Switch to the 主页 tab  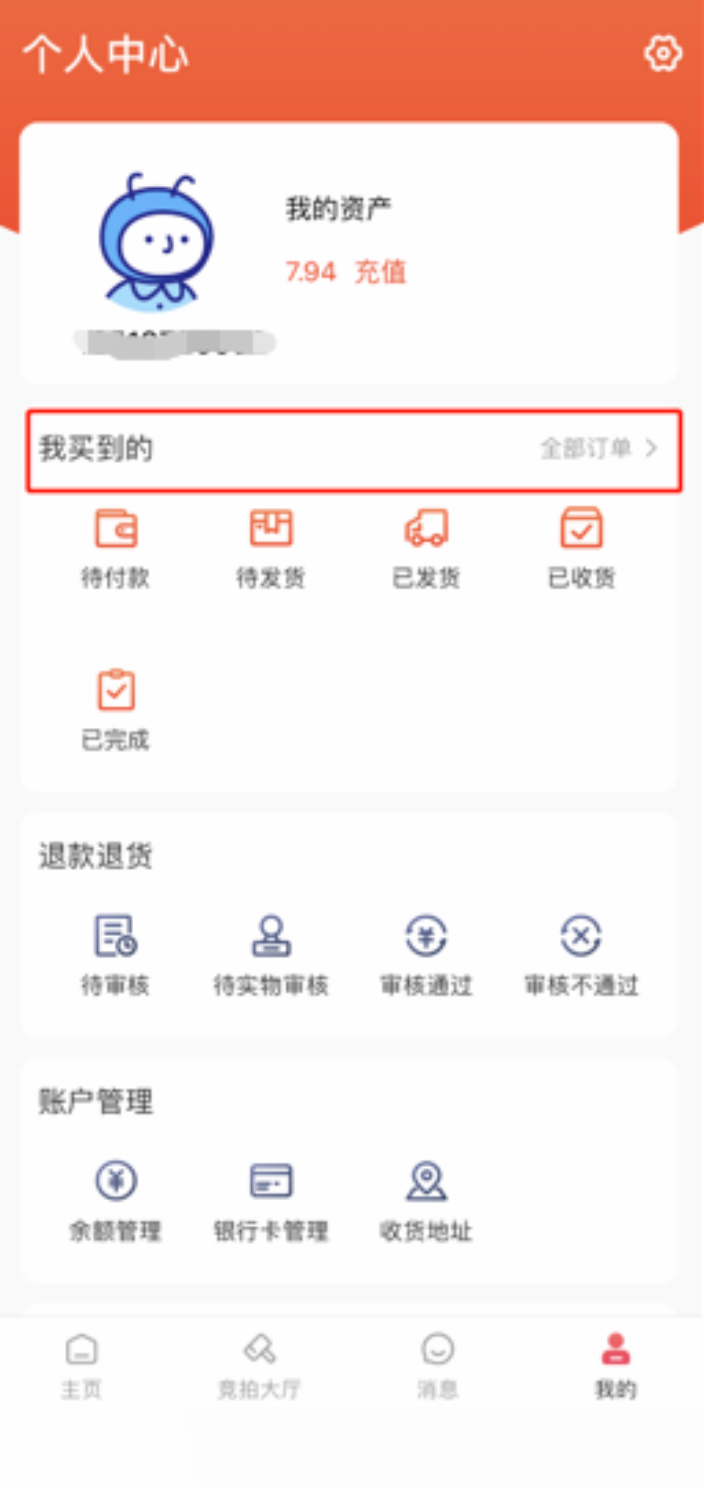click(x=82, y=1366)
